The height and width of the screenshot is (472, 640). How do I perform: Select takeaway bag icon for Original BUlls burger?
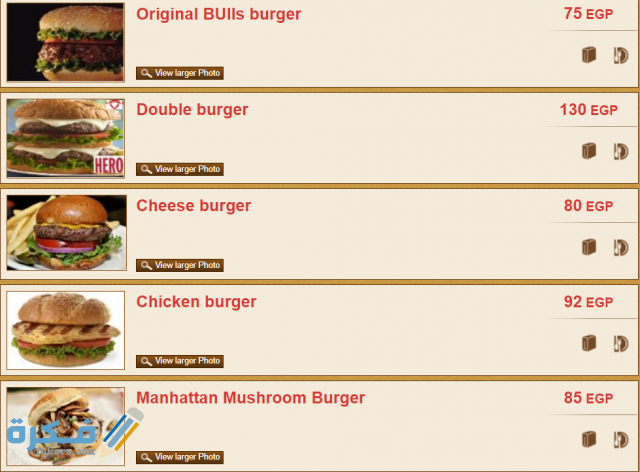click(589, 55)
